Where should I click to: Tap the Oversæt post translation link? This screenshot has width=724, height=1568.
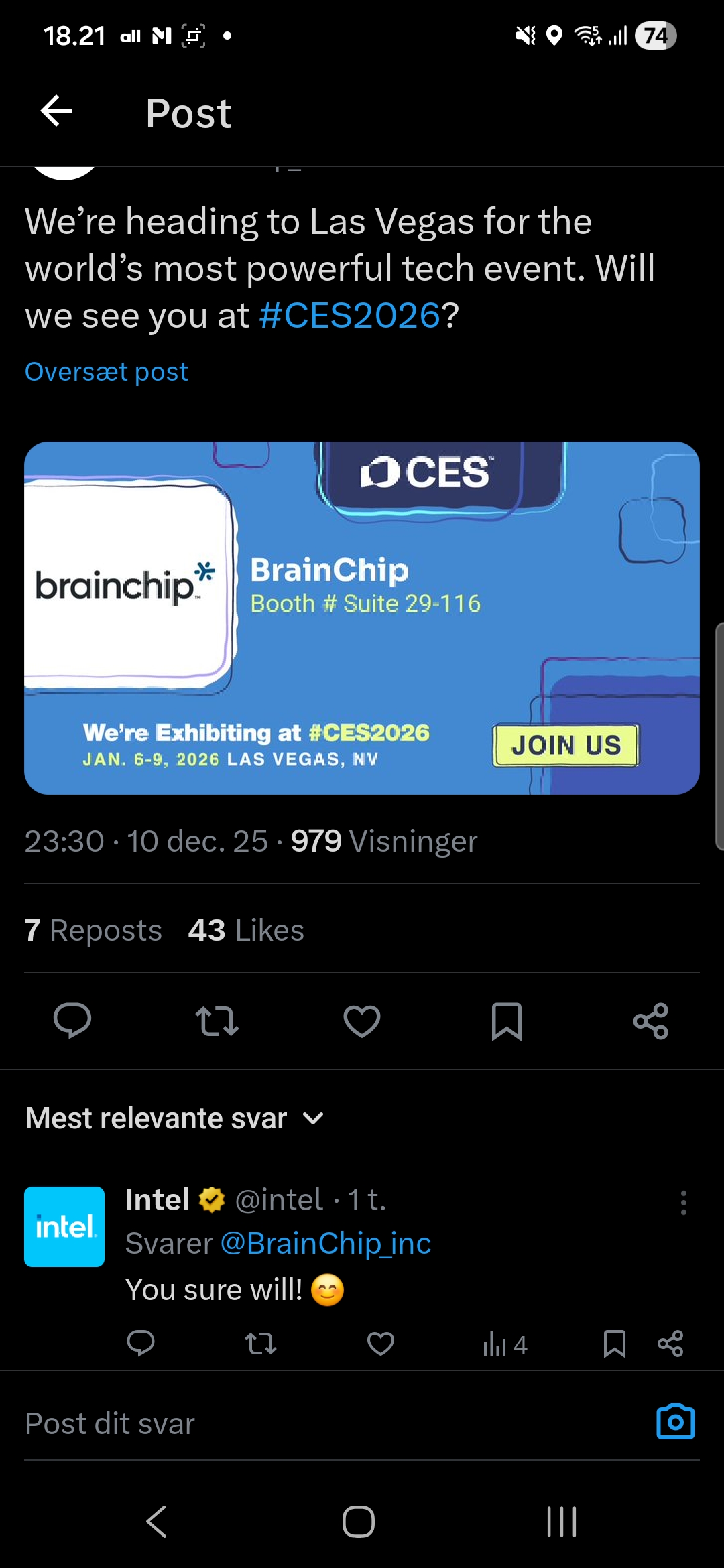pyautogui.click(x=107, y=372)
